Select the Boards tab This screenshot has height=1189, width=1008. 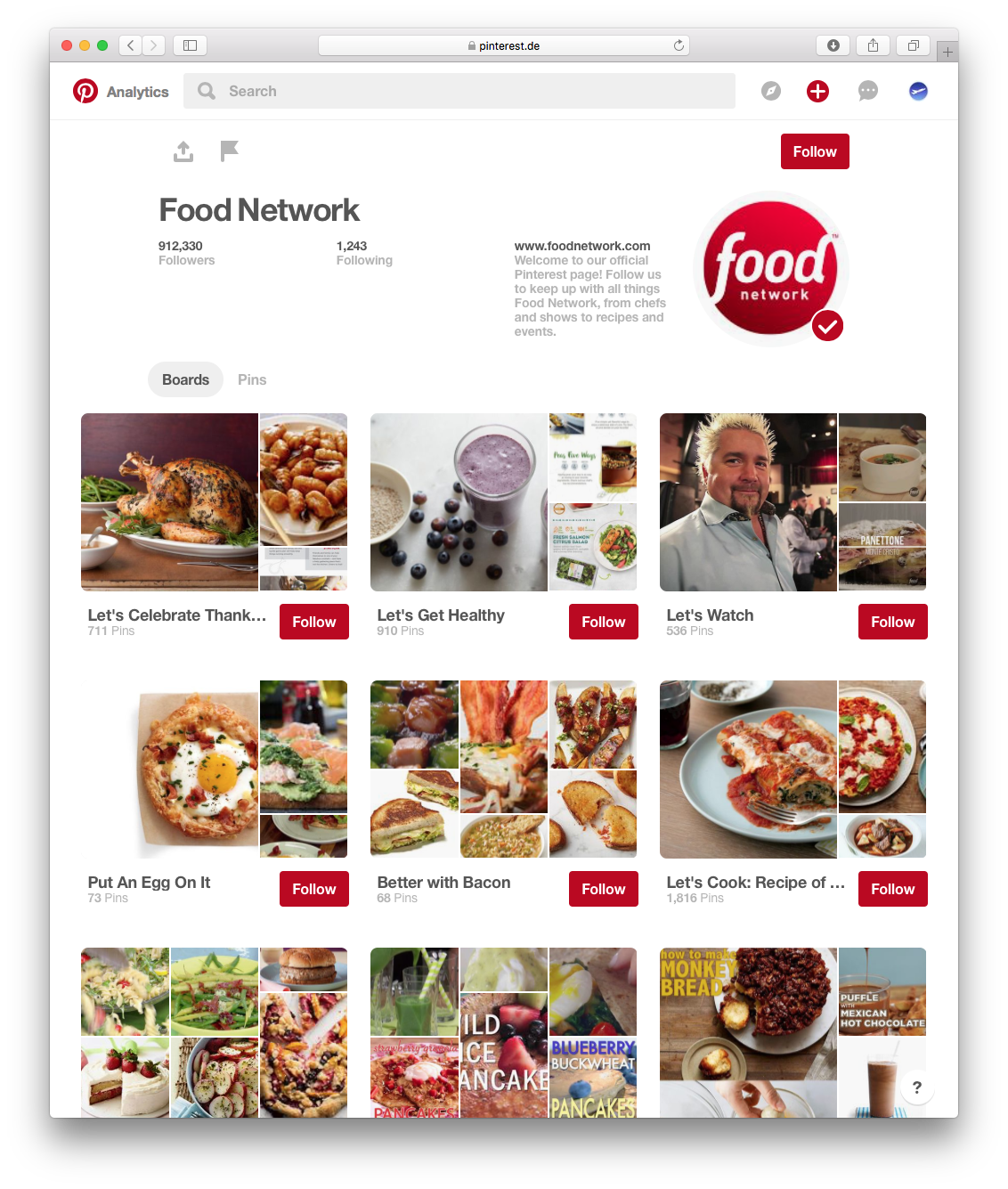pos(185,379)
